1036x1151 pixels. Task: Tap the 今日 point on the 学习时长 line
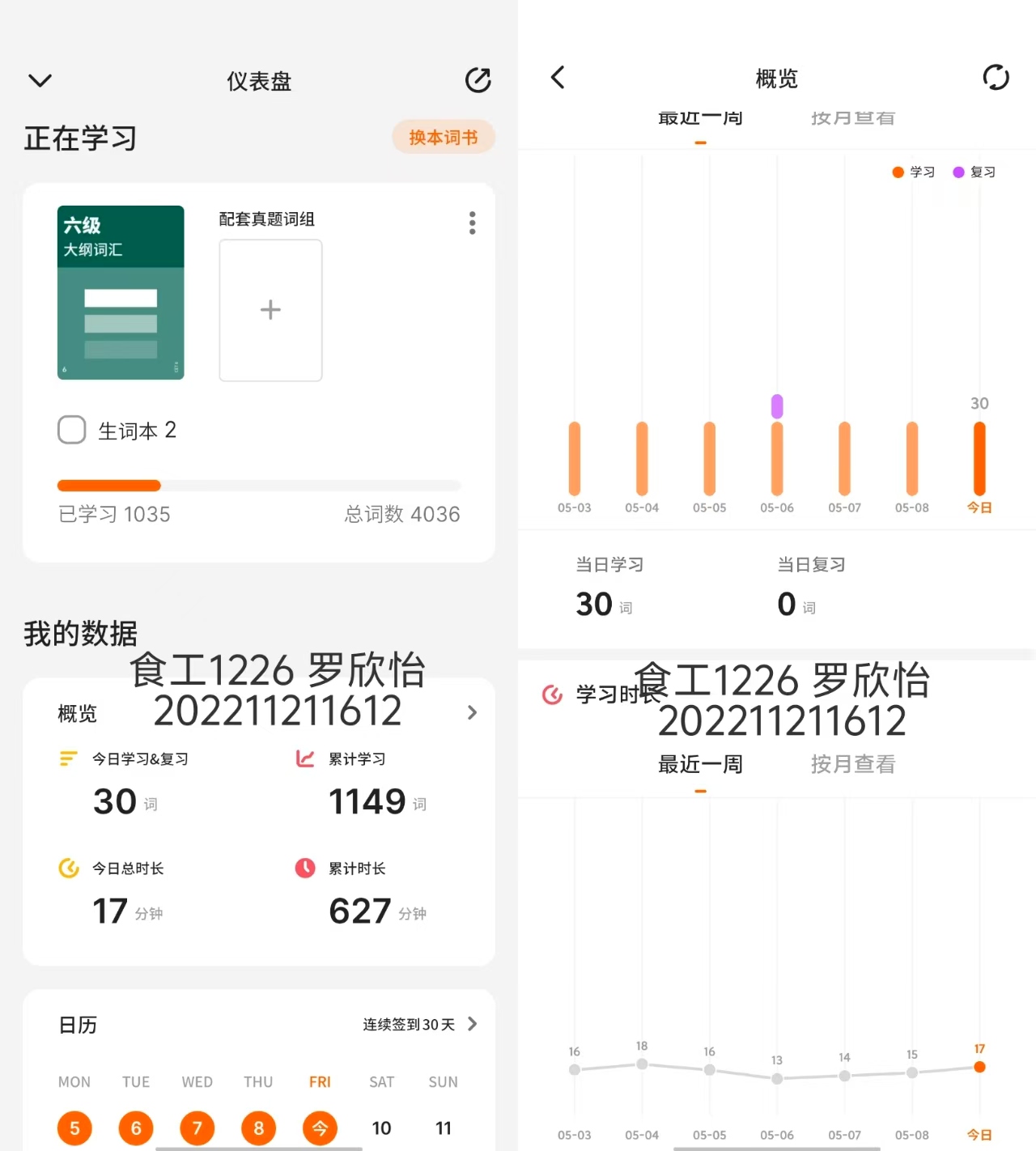[x=979, y=1067]
